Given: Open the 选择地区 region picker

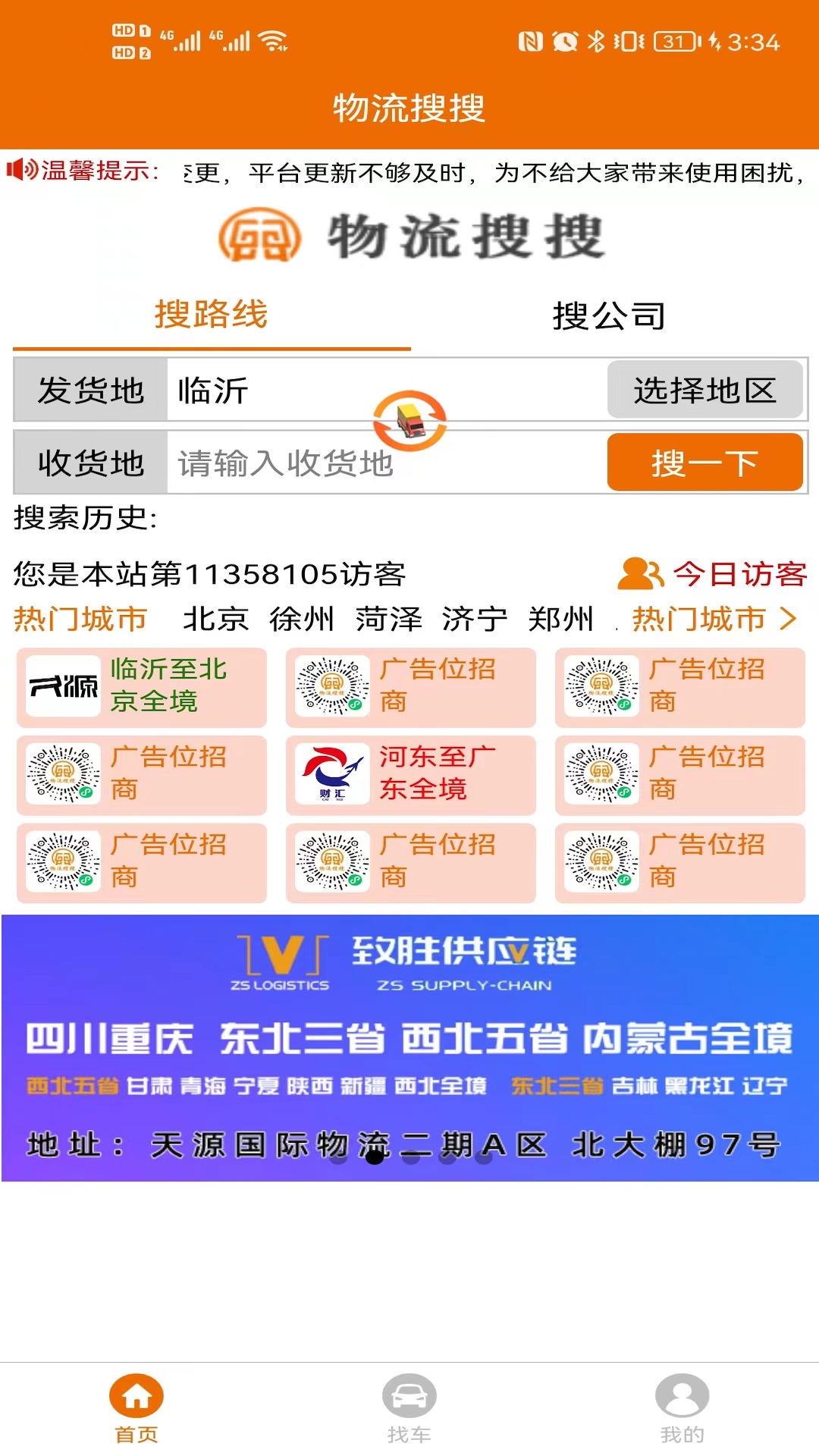Looking at the screenshot, I should 704,391.
